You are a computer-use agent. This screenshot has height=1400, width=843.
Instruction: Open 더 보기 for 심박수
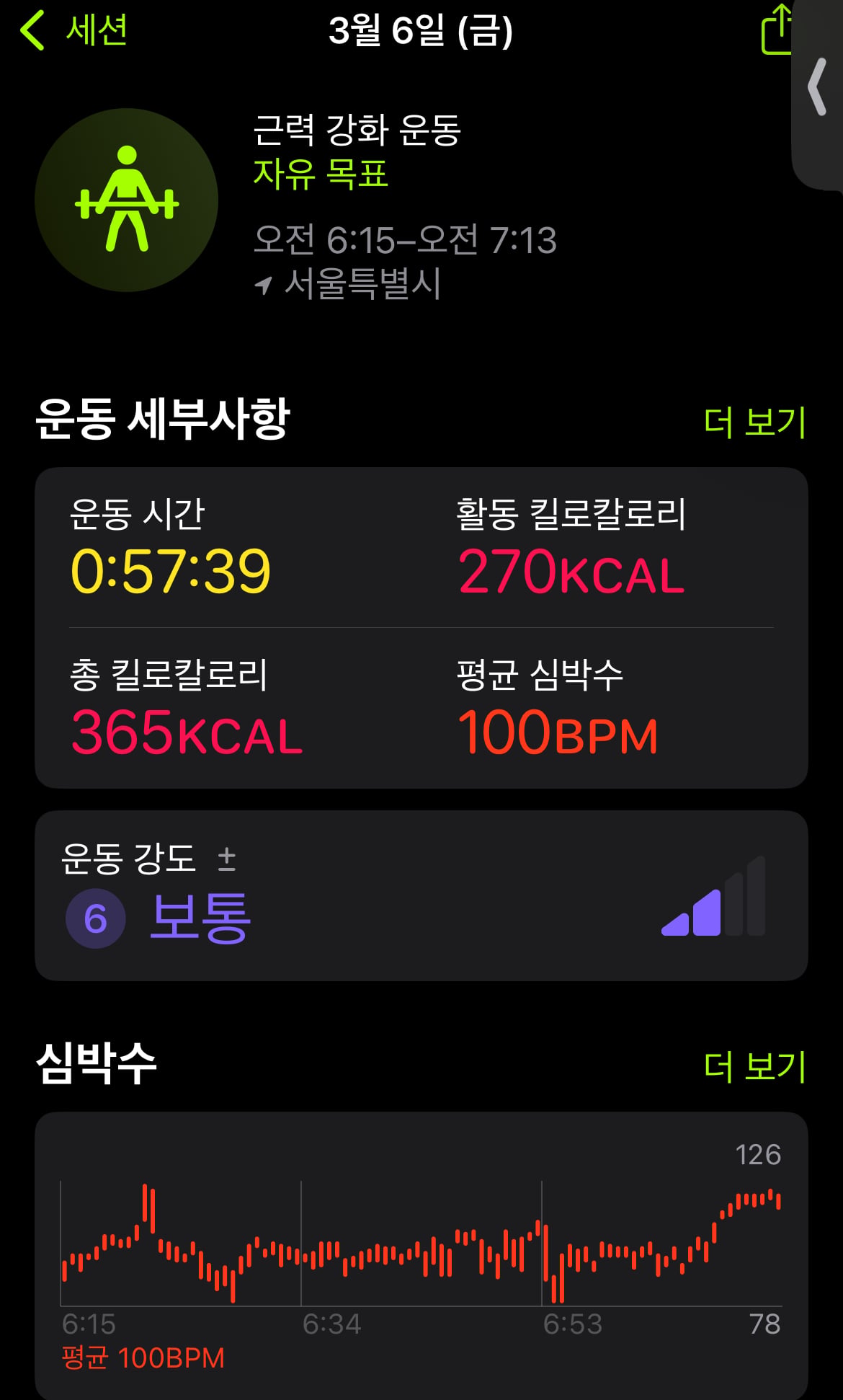click(x=754, y=1065)
